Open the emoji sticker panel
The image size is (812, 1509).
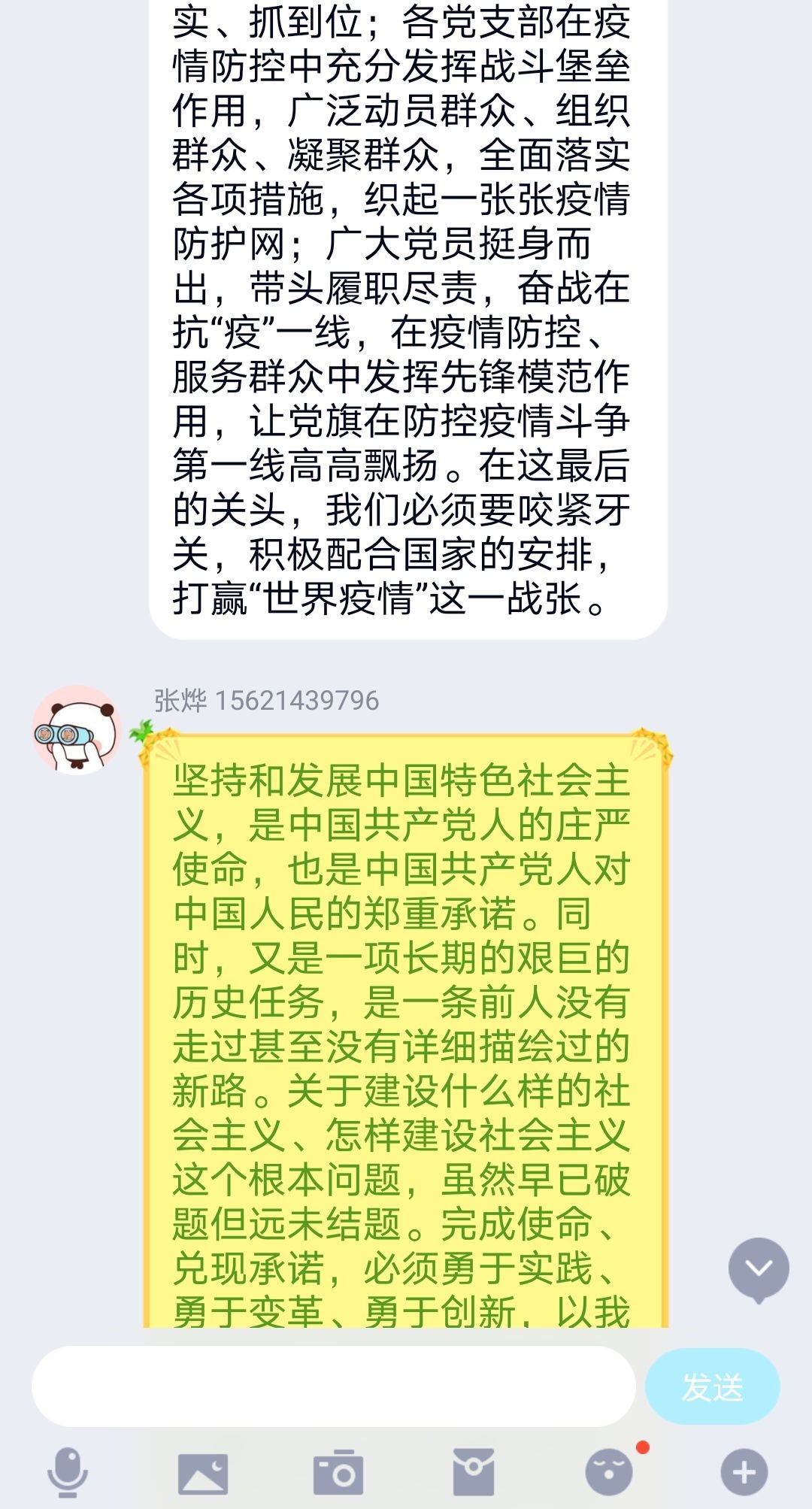(x=609, y=1472)
